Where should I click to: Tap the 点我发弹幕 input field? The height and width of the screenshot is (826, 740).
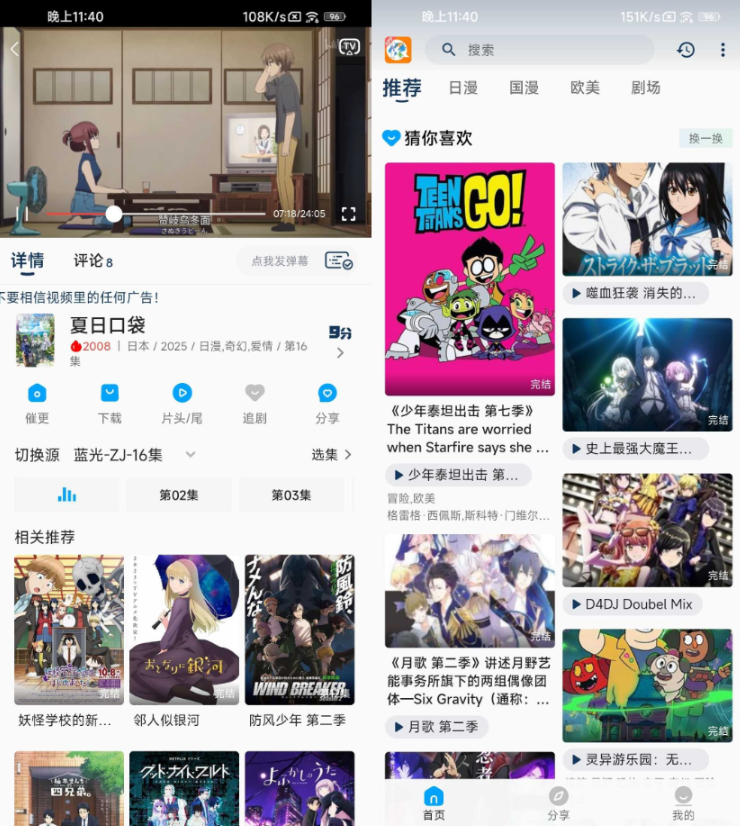coord(280,261)
